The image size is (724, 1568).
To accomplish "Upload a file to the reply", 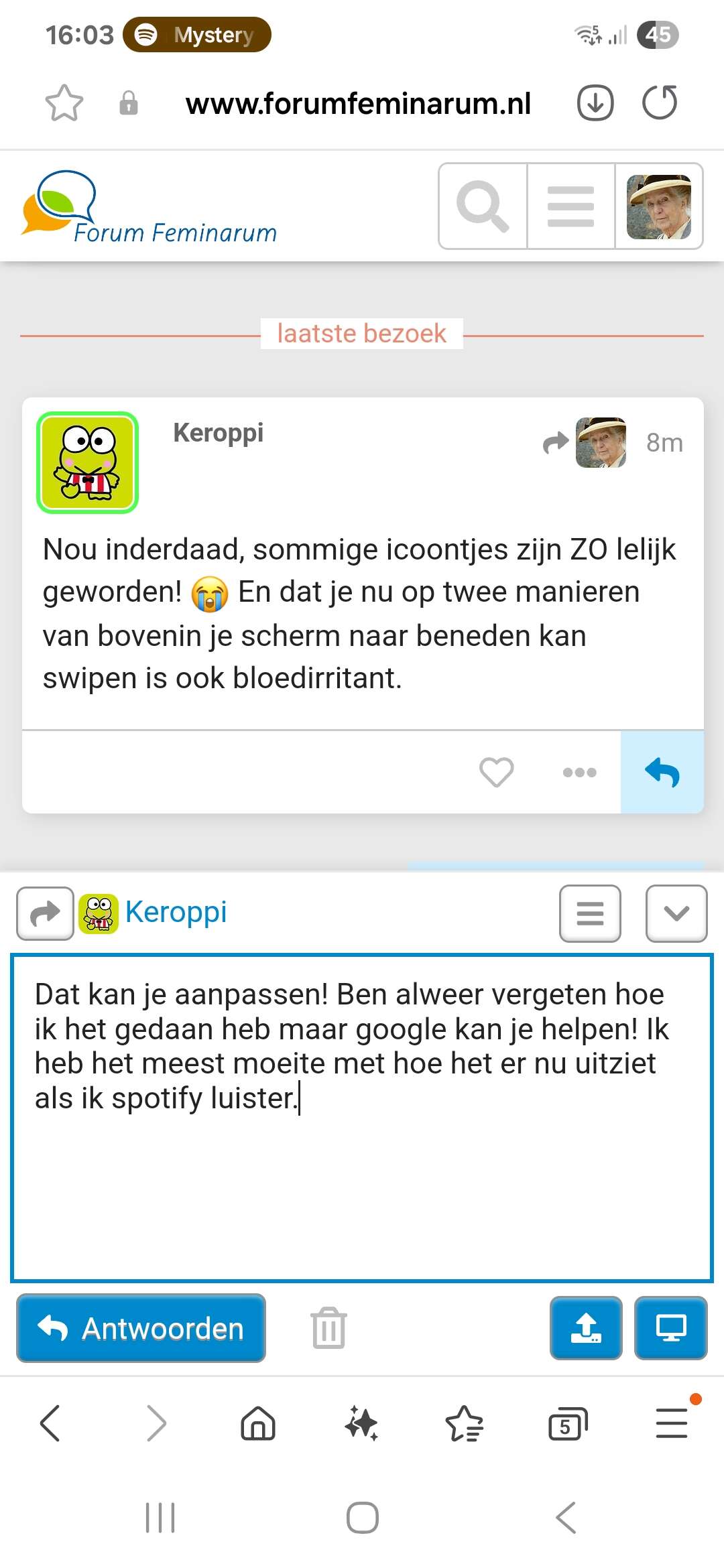I will 587,1328.
